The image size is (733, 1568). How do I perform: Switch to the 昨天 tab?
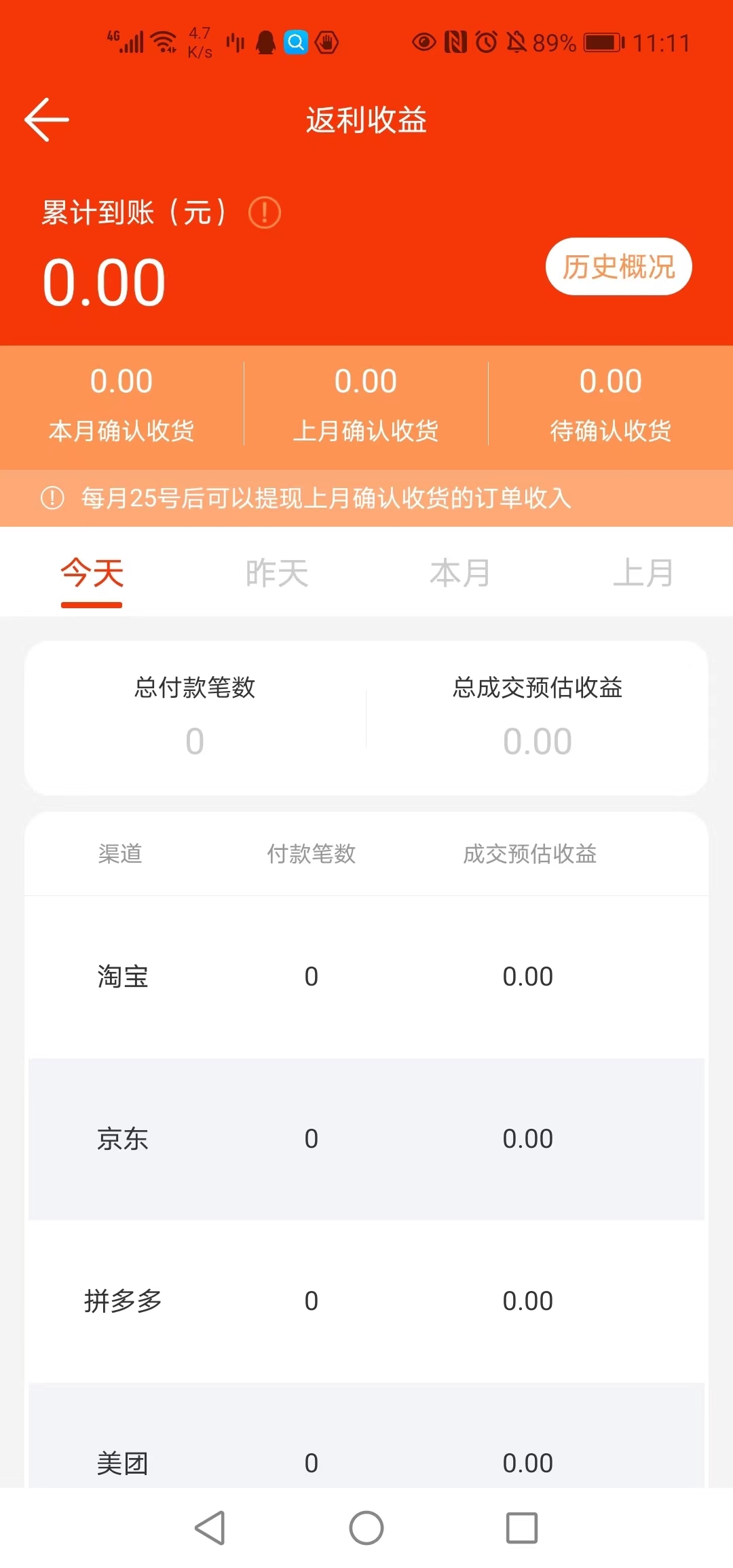tap(276, 574)
